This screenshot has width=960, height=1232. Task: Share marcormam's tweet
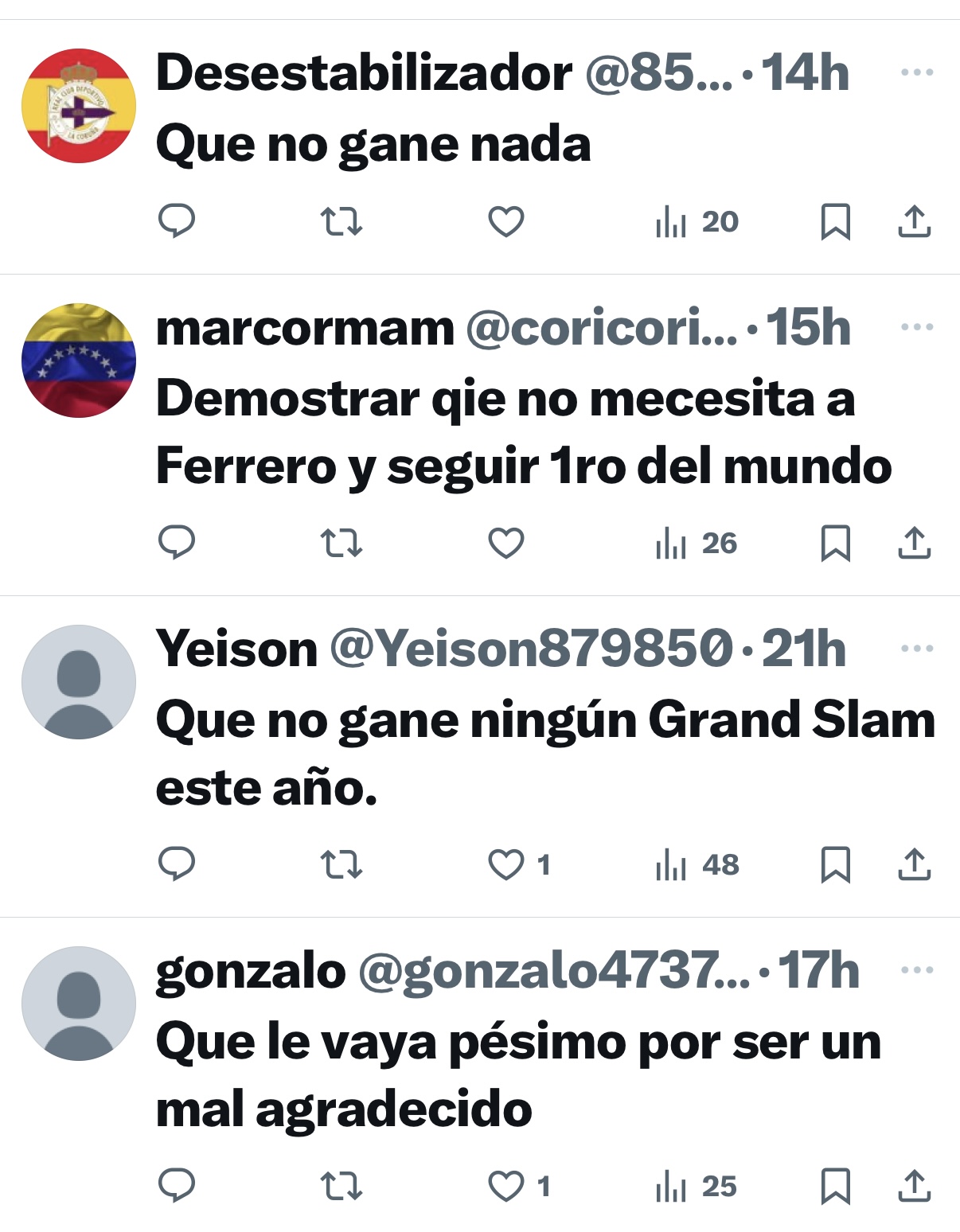[x=914, y=543]
